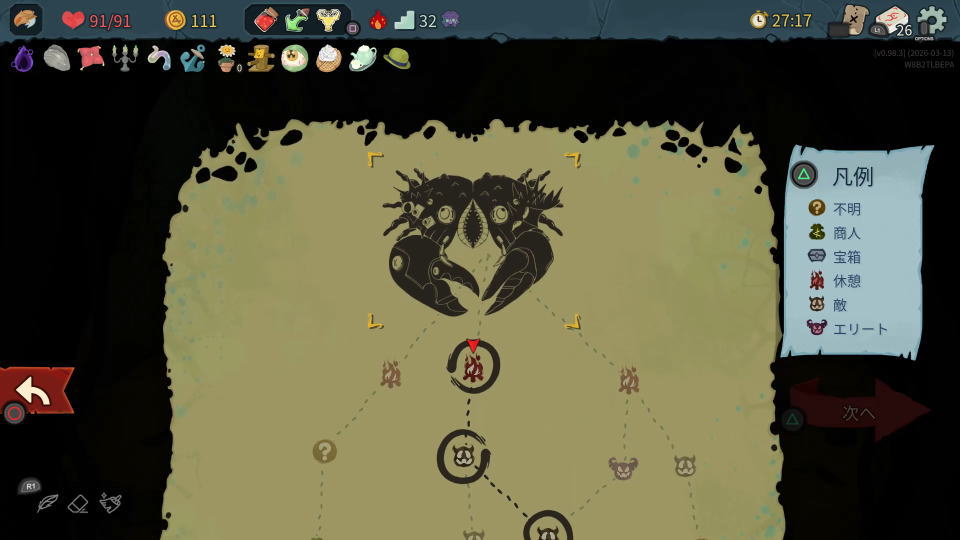960x540 pixels.
Task: View the deck with 26 cards
Action: tap(893, 21)
